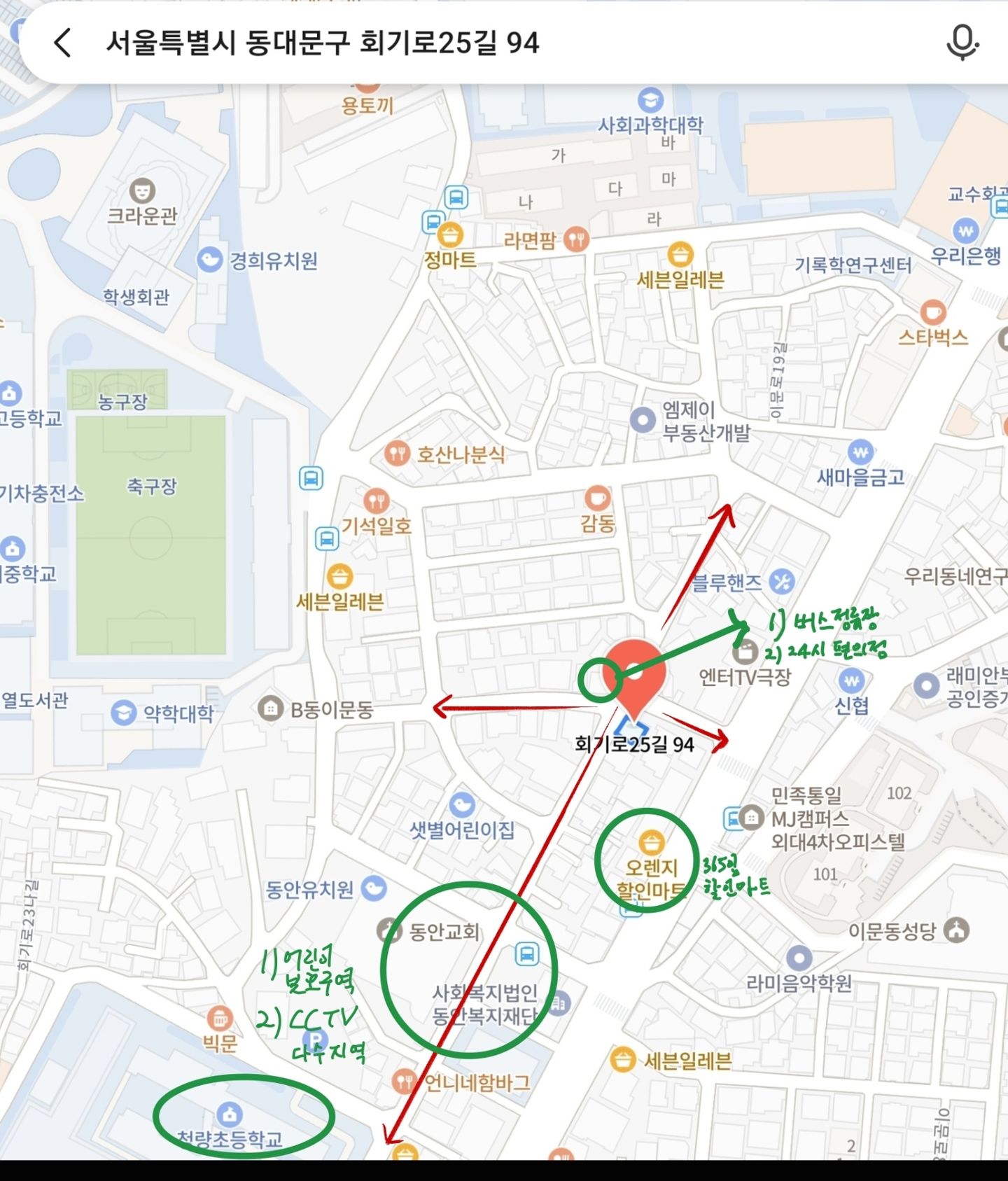This screenshot has width=1008, height=1181.
Task: Open the 언니네함바그 restaurant marker
Action: coord(405,1082)
